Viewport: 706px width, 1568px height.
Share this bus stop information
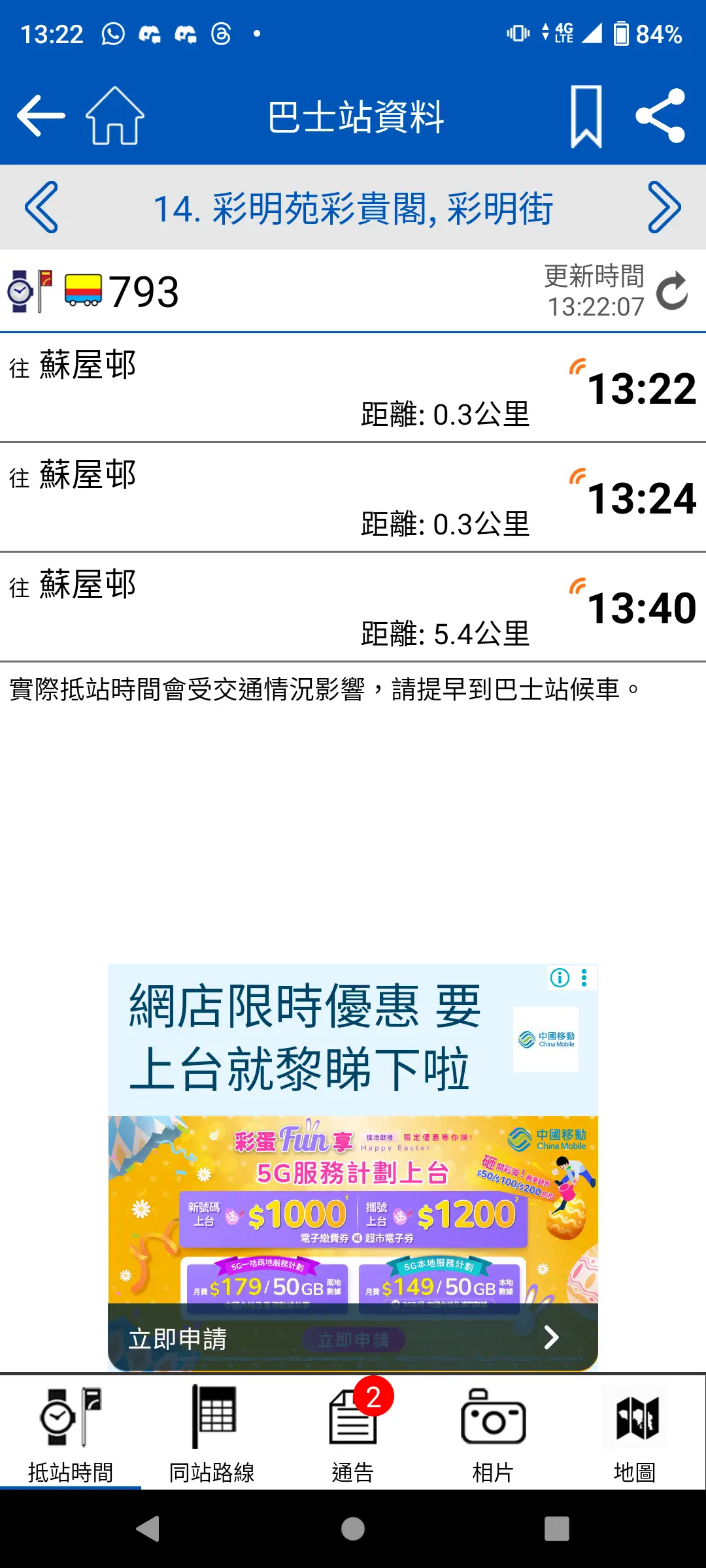click(660, 116)
